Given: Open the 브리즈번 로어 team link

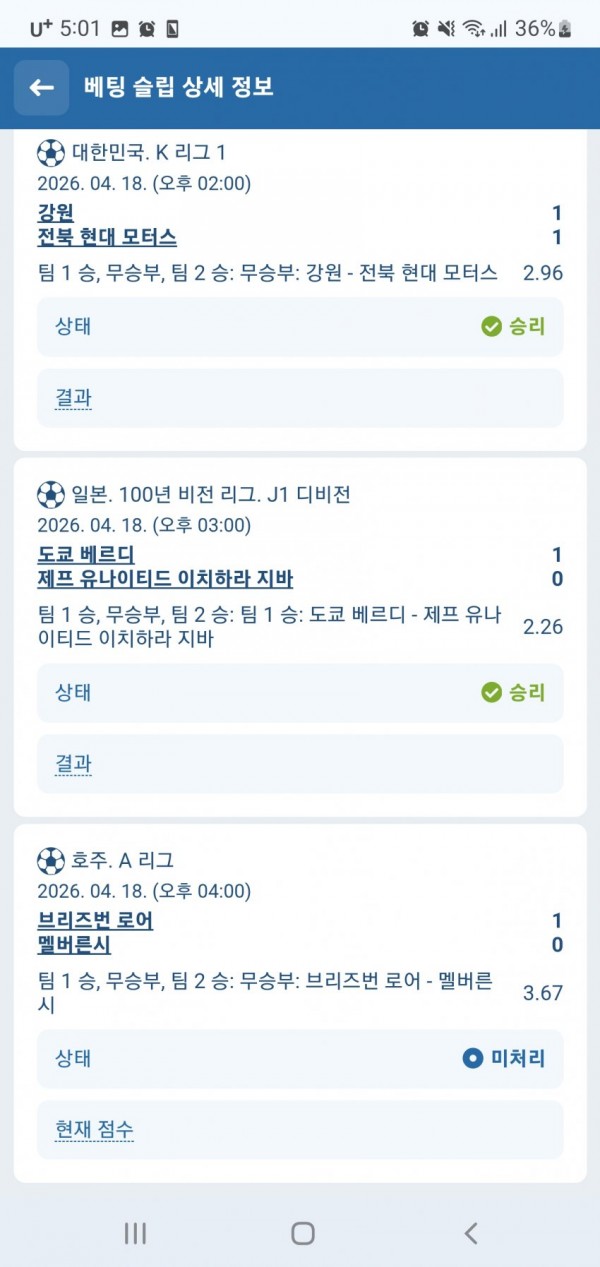Looking at the screenshot, I should coord(95,921).
